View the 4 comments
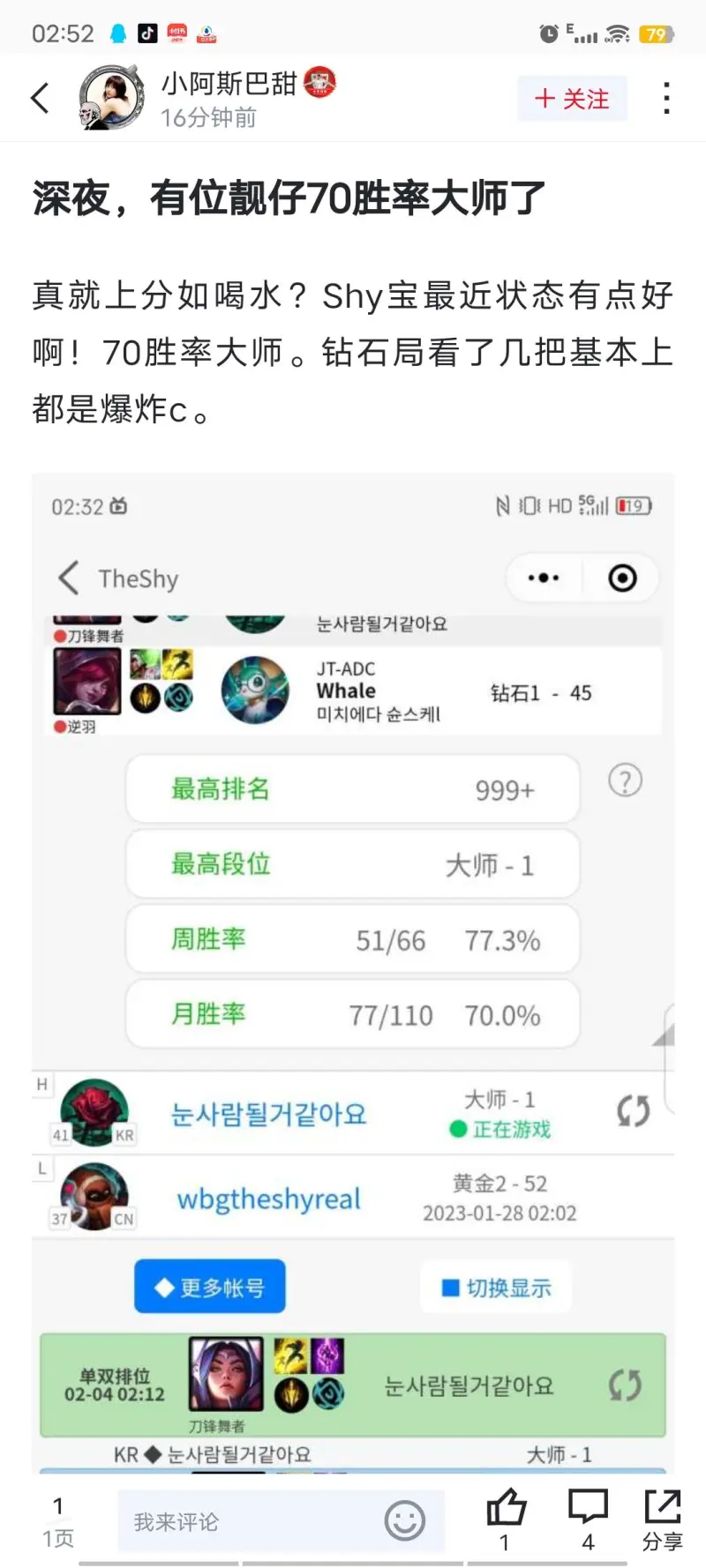The image size is (706, 1568). (x=588, y=1519)
